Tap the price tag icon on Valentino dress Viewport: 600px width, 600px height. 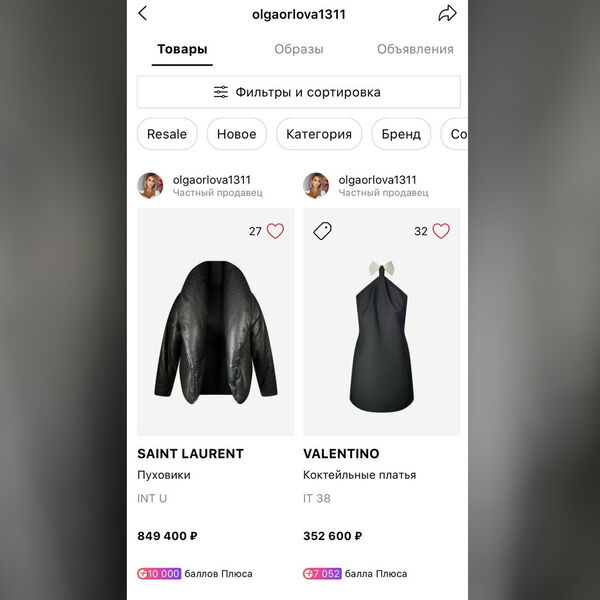(x=322, y=231)
